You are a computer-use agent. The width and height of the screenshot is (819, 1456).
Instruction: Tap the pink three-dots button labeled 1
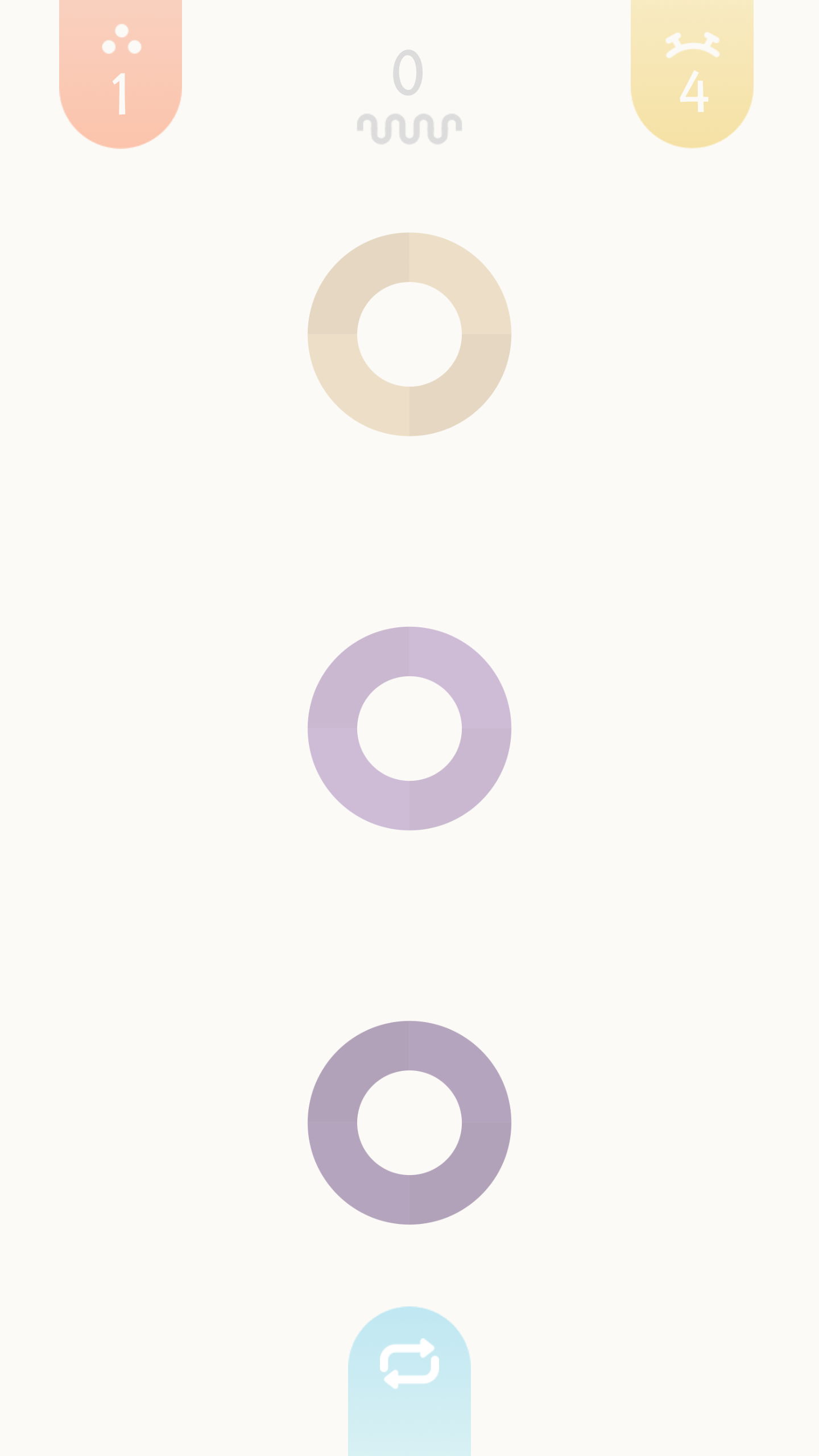point(121,74)
